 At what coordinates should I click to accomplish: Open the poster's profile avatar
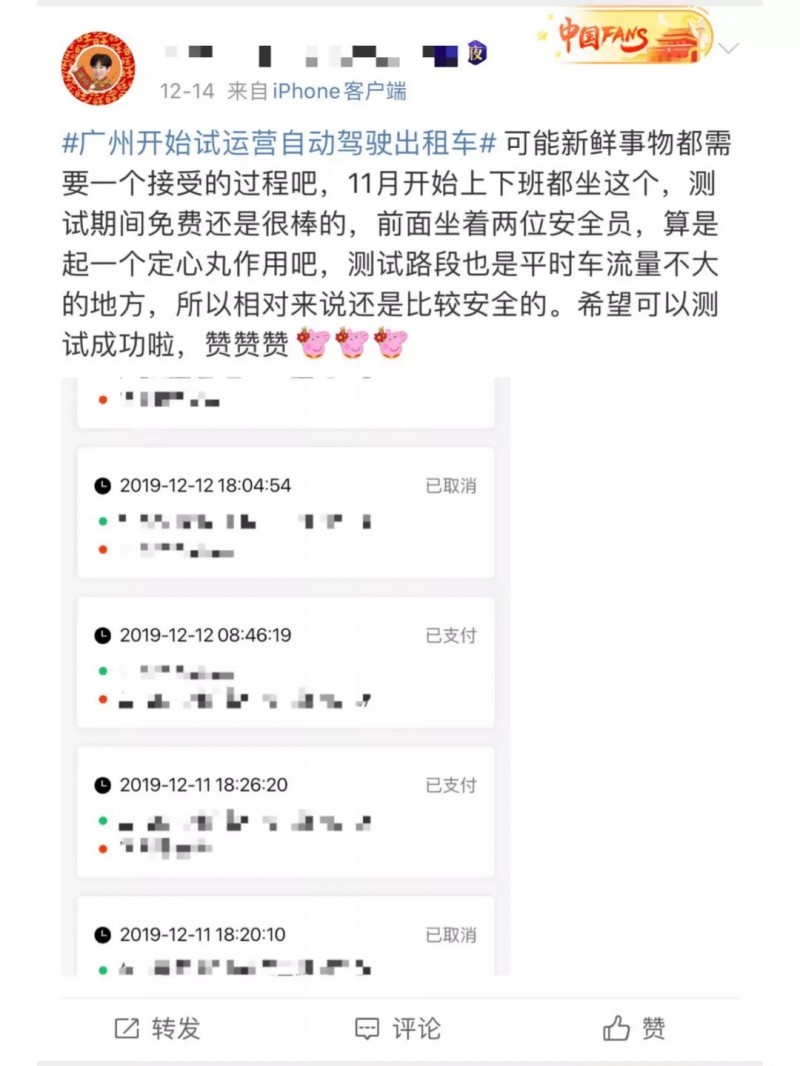(99, 68)
